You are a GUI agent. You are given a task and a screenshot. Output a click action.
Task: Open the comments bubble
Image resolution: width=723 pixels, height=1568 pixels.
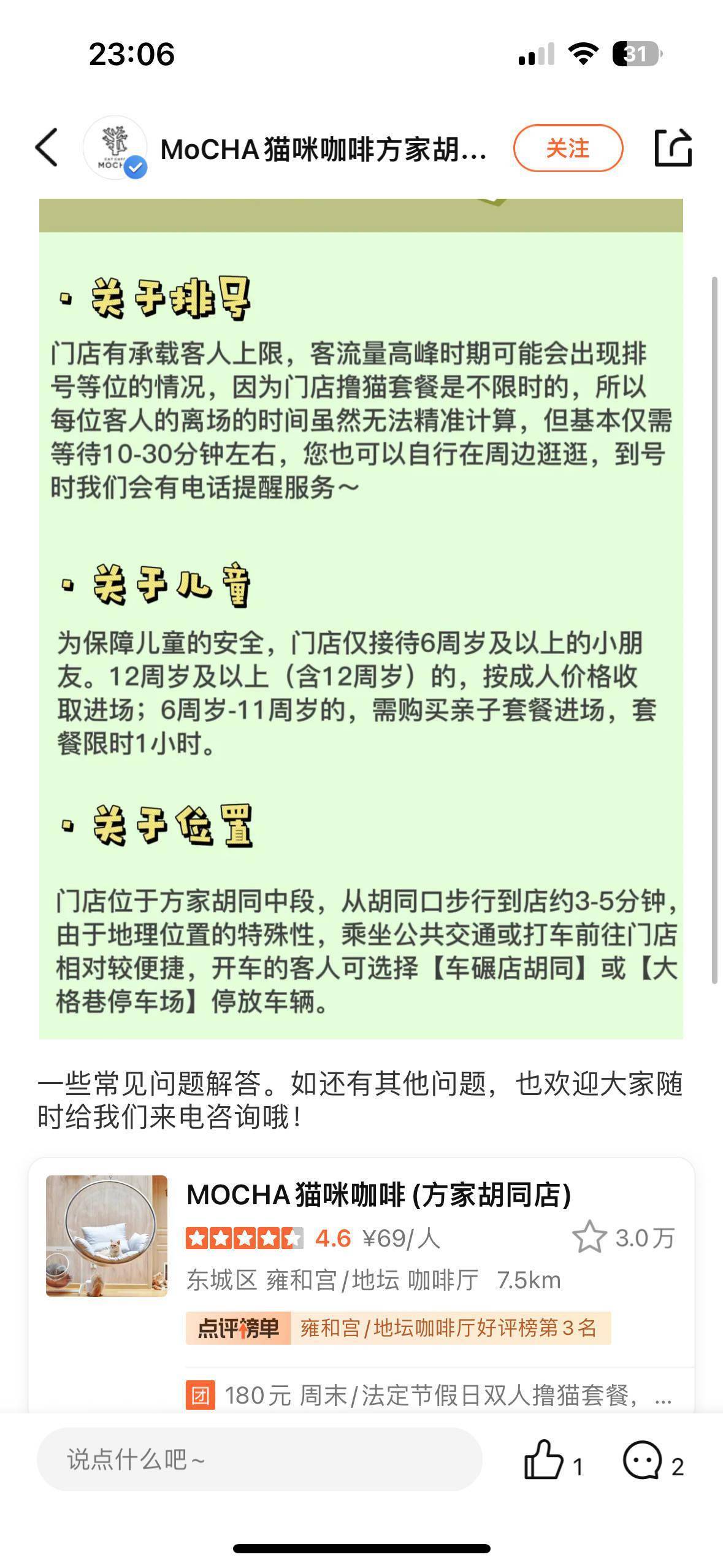tap(643, 1460)
